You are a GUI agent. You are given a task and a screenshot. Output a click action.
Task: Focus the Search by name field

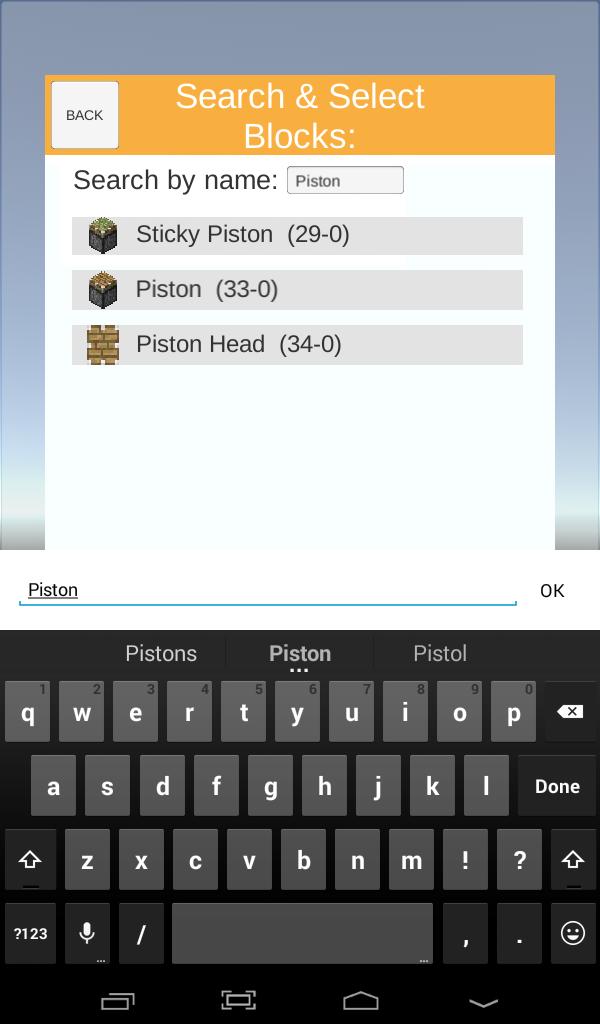345,180
